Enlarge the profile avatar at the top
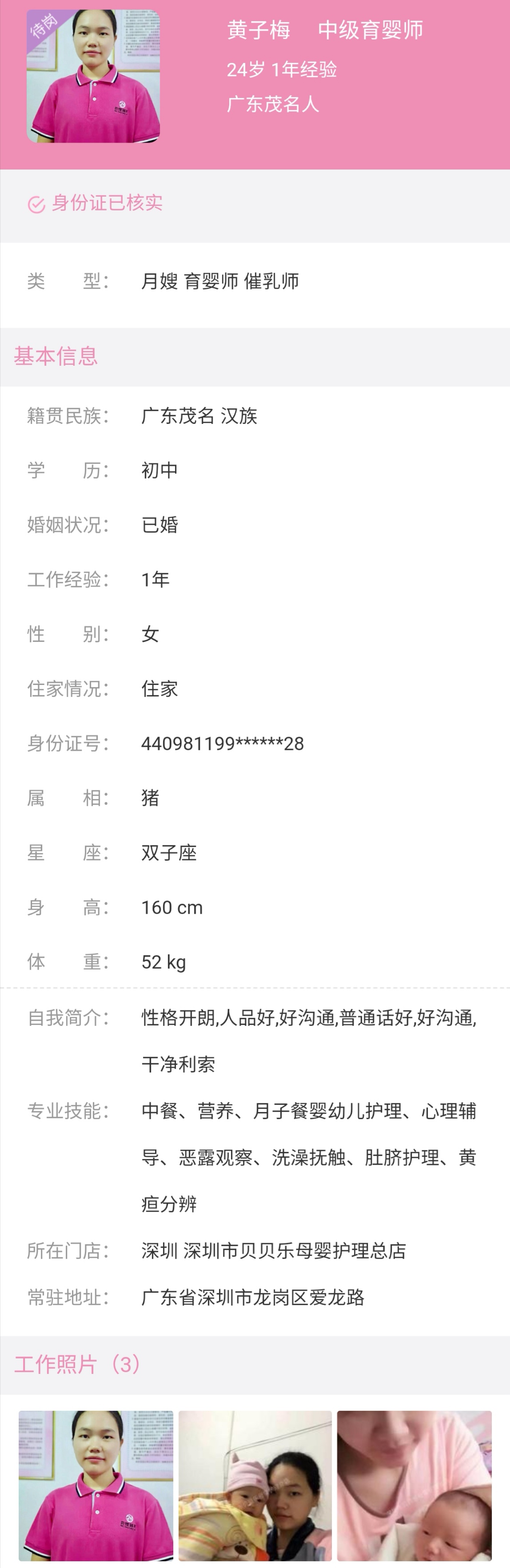510x1568 pixels. 93,76
